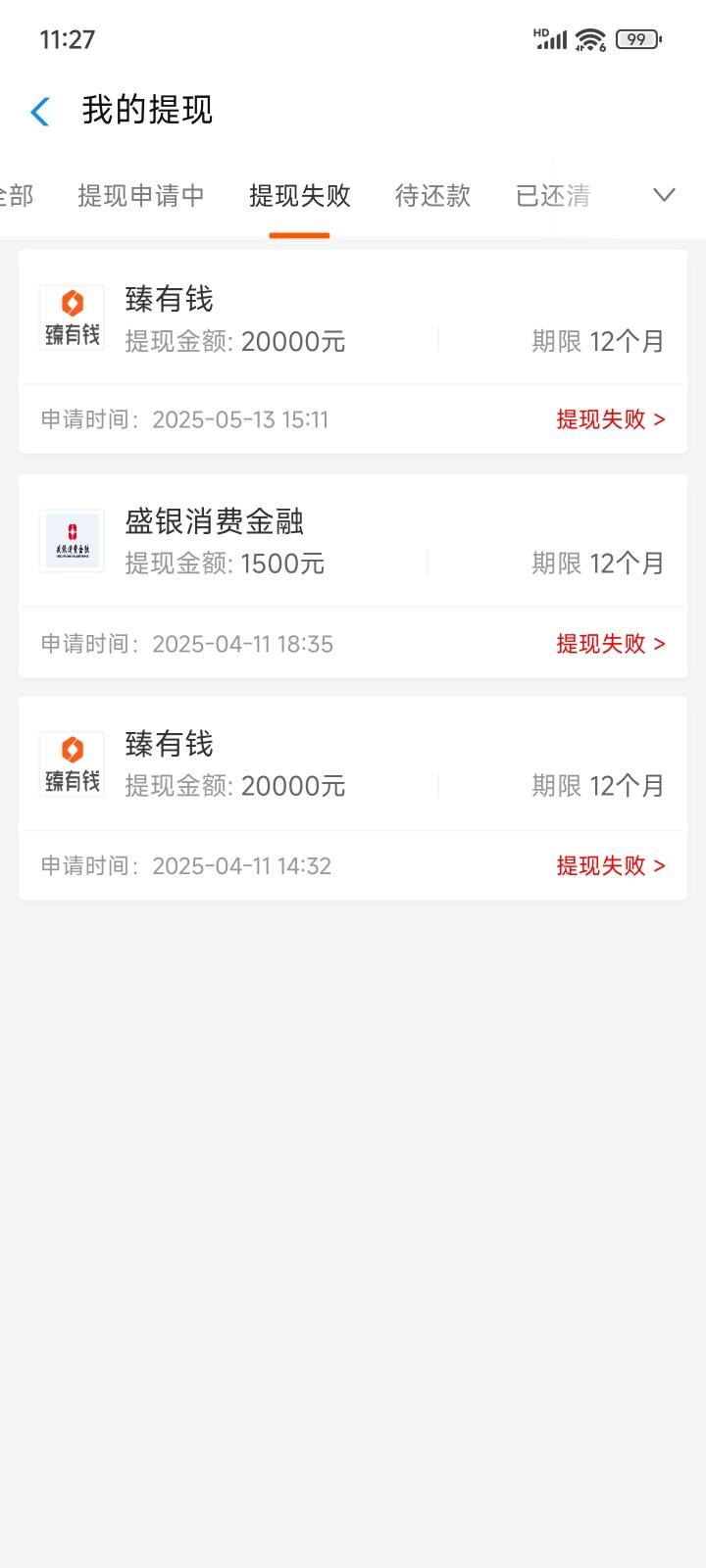Open the 盛银消费金融 1500元 withdrawal card
This screenshot has height=1568, width=706.
coord(353,575)
